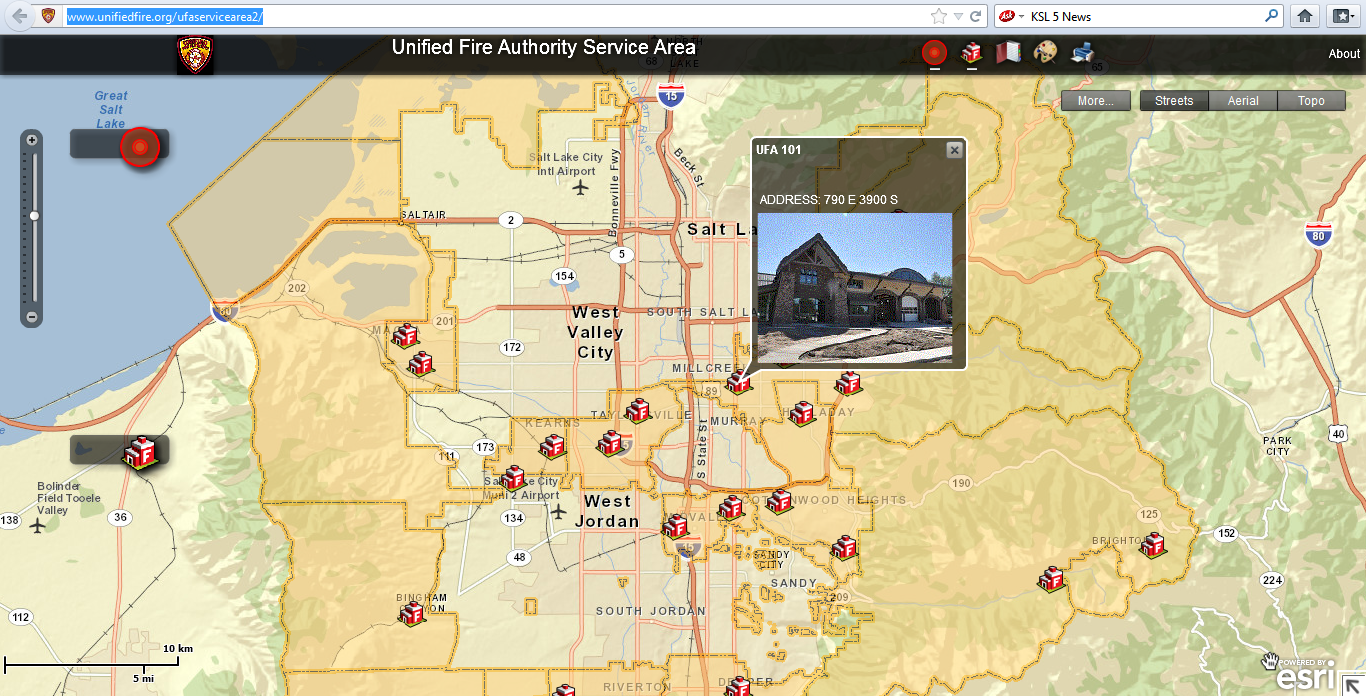Screen dimensions: 1366x696
Task: Open the About link
Action: (x=1344, y=54)
